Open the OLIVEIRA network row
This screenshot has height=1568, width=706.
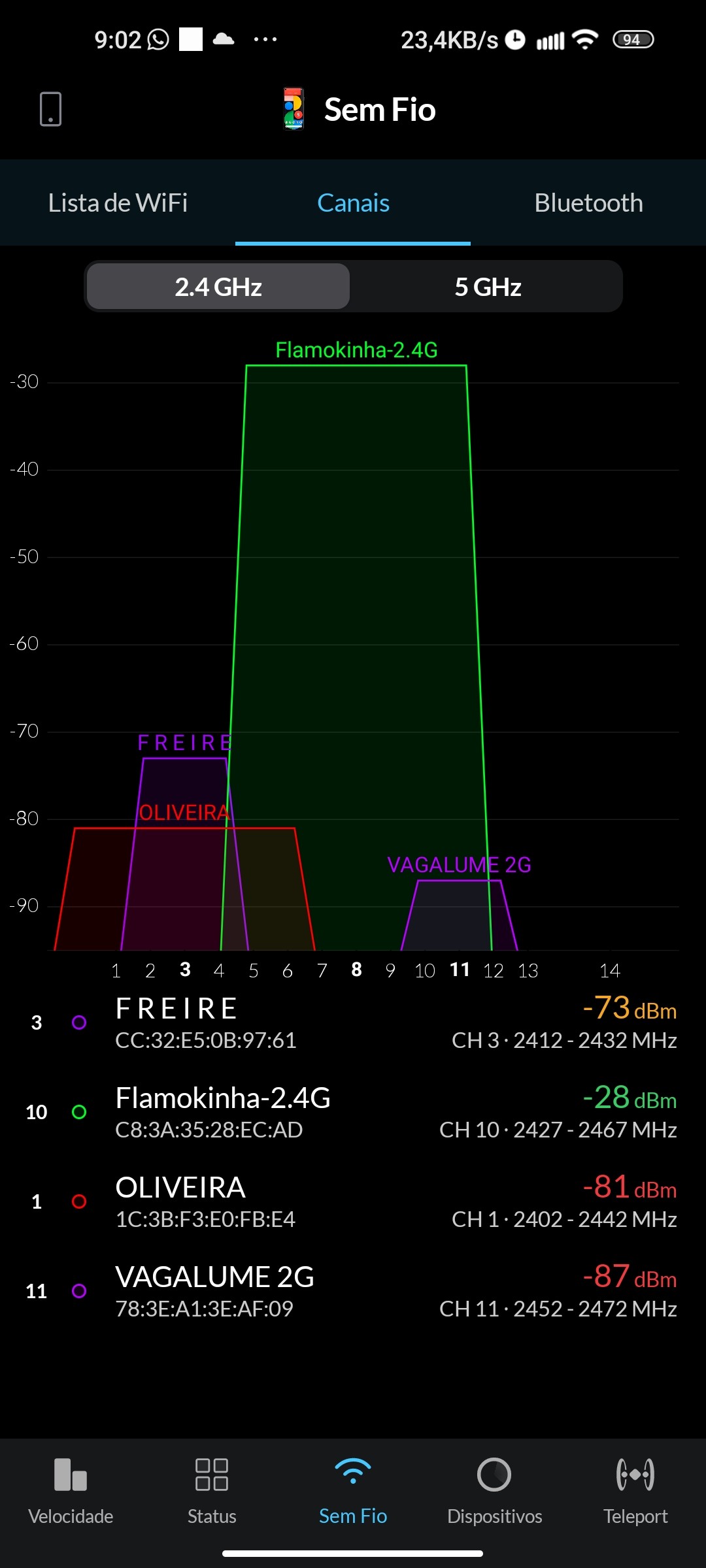353,1202
